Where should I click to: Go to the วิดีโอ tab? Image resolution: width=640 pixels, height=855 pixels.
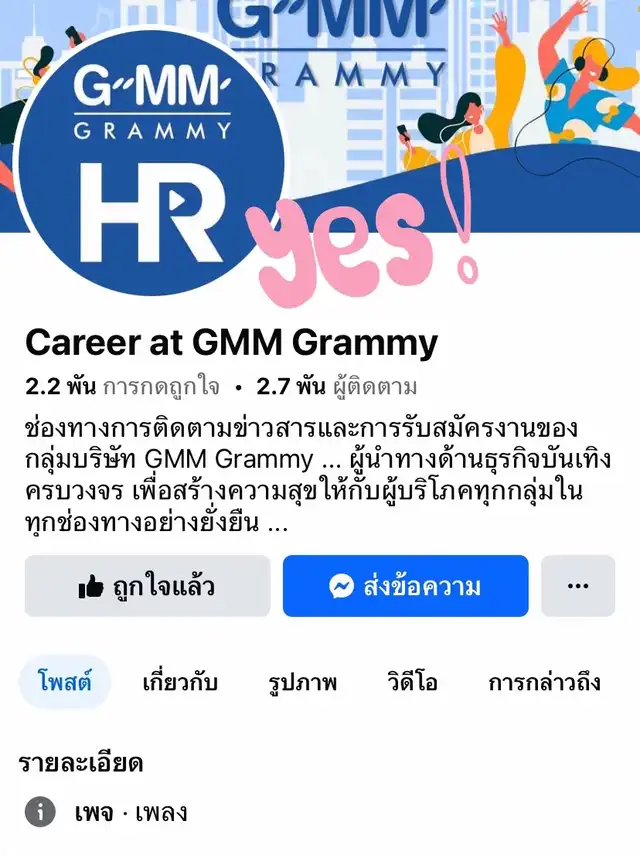pyautogui.click(x=412, y=682)
